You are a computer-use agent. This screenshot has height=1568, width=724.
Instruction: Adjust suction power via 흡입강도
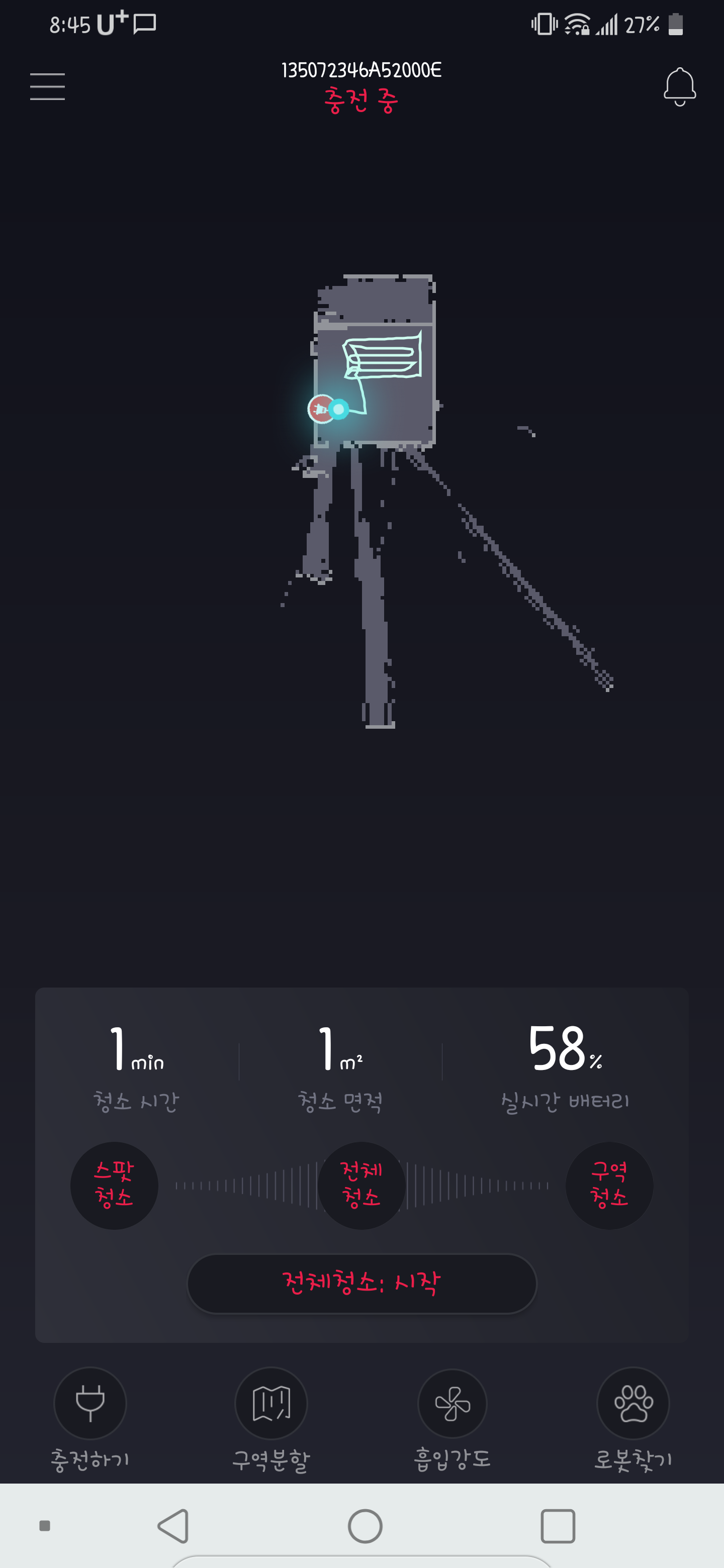[x=452, y=1403]
